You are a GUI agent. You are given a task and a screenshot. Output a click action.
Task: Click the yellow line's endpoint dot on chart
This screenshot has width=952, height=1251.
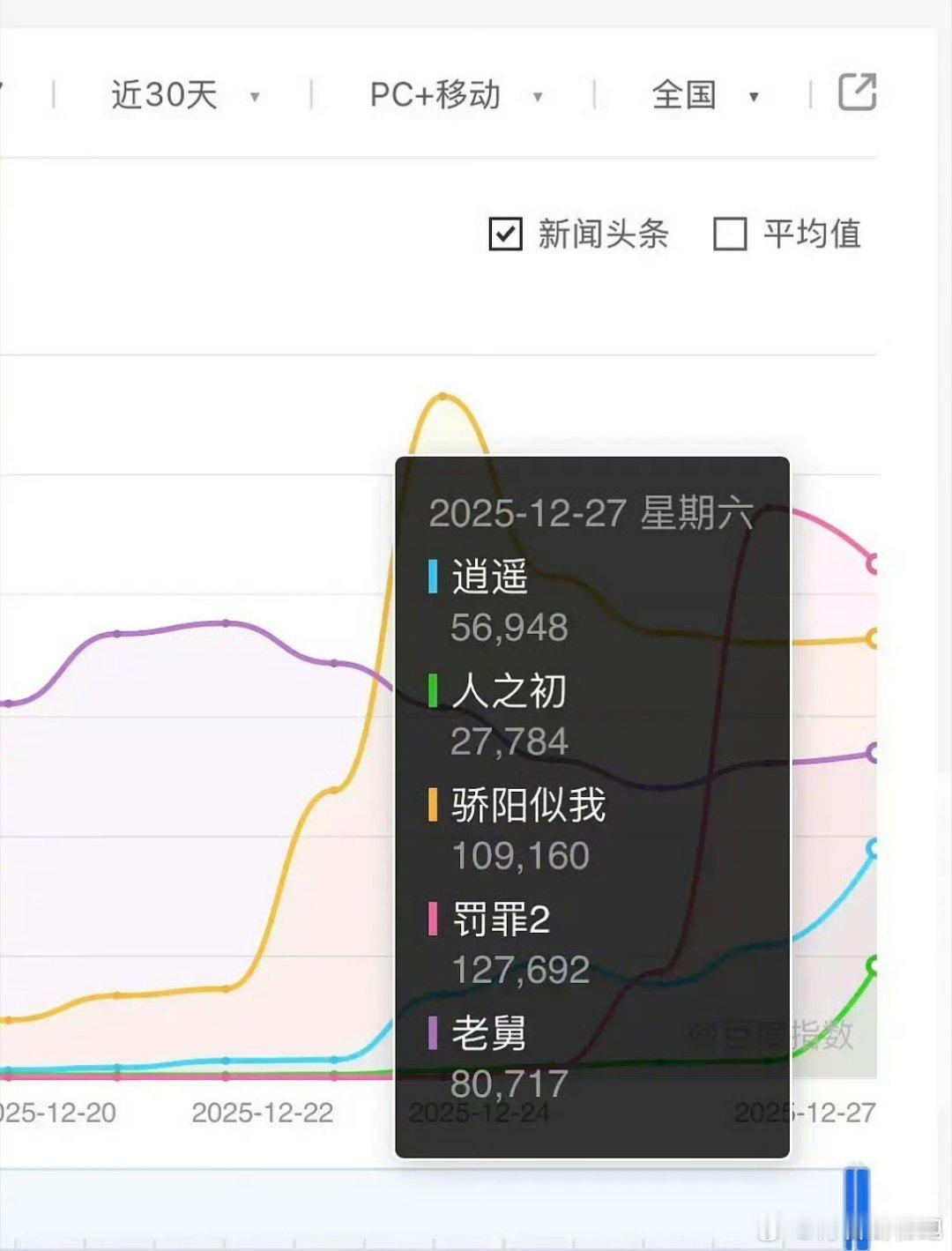(872, 637)
